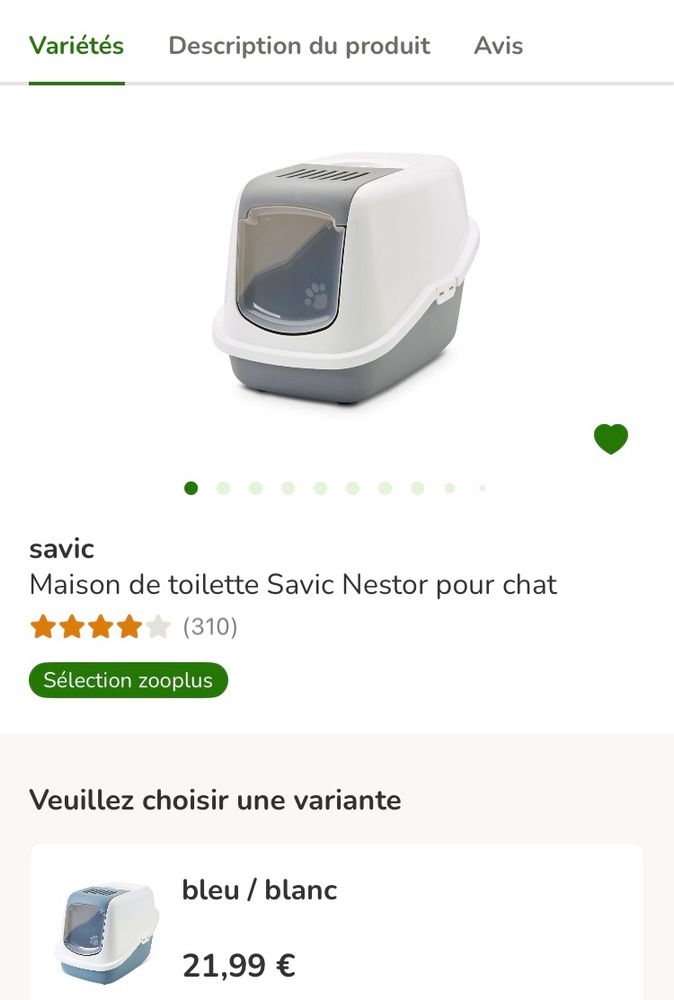This screenshot has width=674, height=1000.
Task: Tap the star rating with 310 reviews
Action: coord(134,627)
